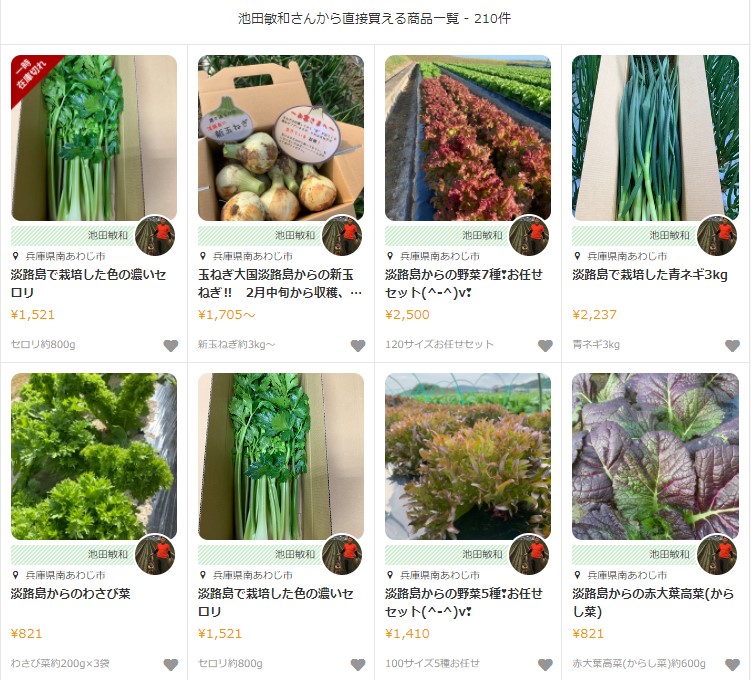Heart the sold-out celery 800g listing
The width and height of the screenshot is (751, 680).
click(x=171, y=346)
